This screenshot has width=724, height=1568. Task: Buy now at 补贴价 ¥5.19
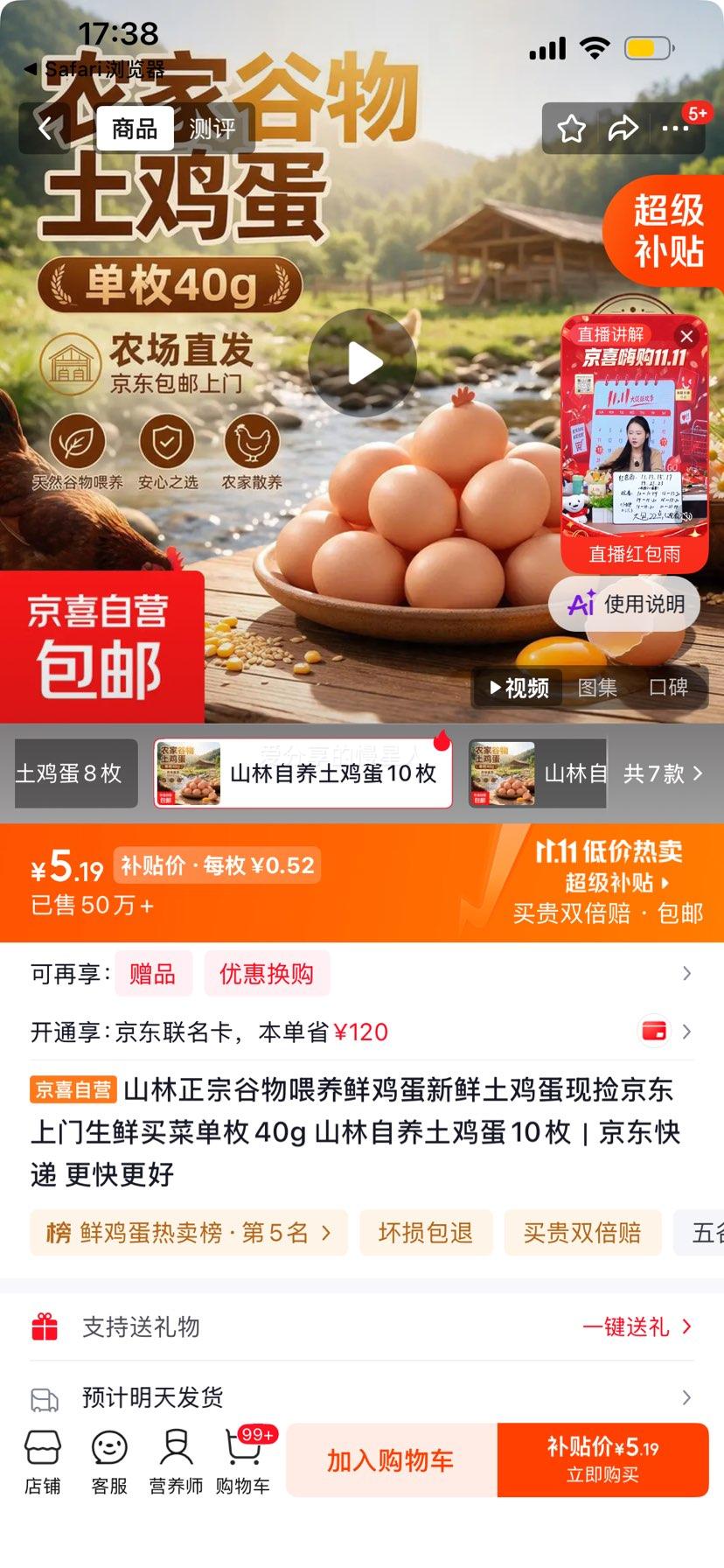pyautogui.click(x=603, y=1459)
